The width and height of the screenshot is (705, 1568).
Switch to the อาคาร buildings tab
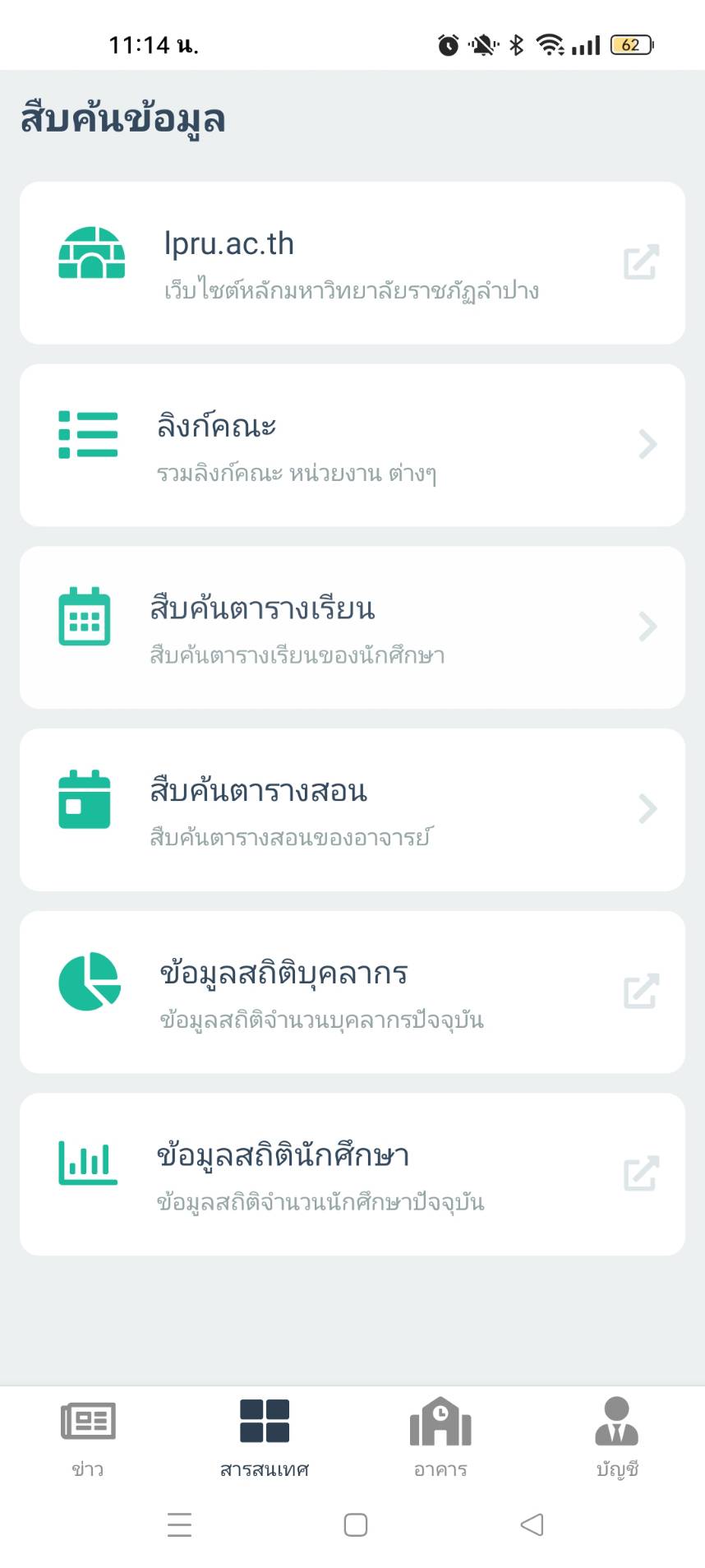[440, 1436]
